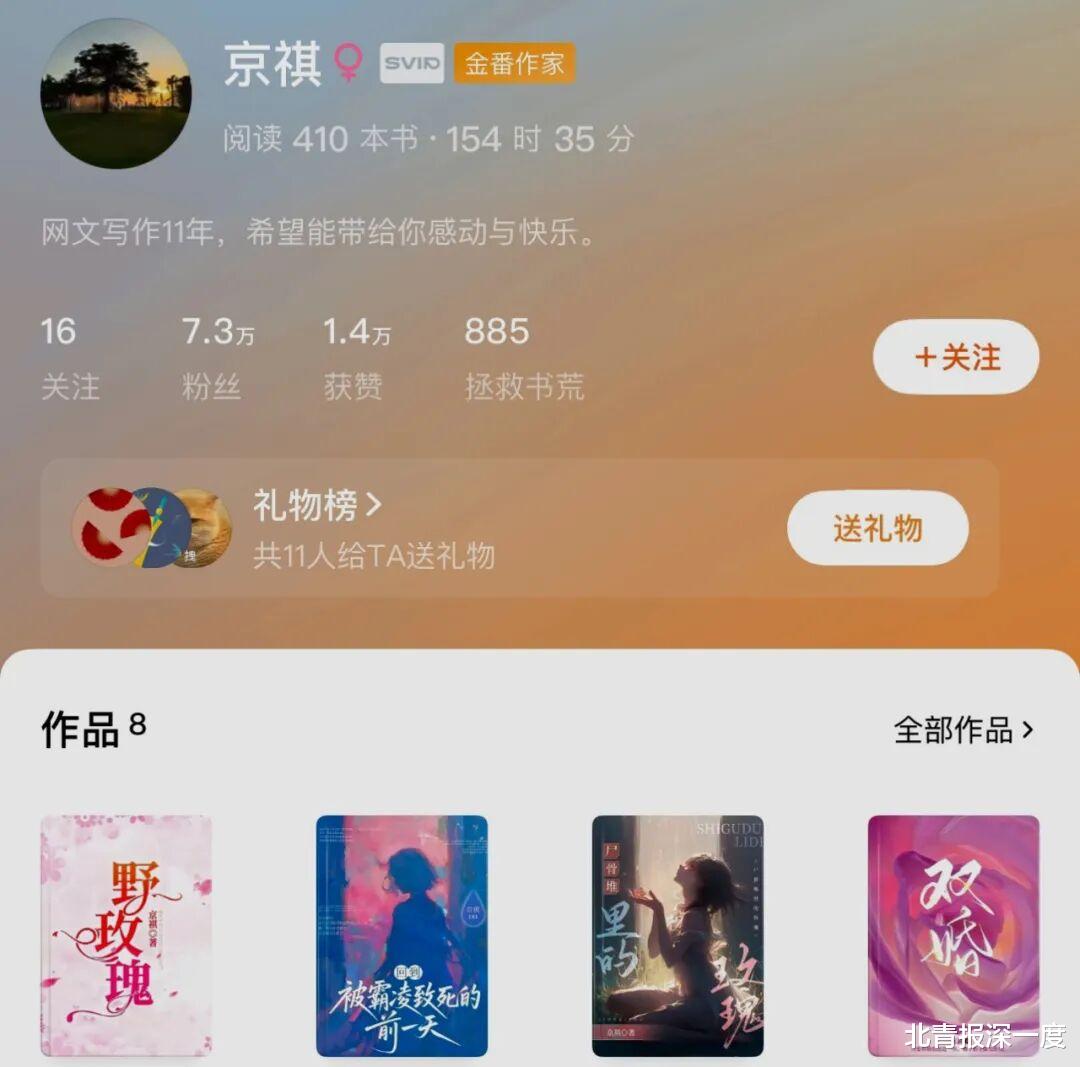This screenshot has width=1080, height=1067.
Task: Open the book 双婚
Action: coord(953,935)
